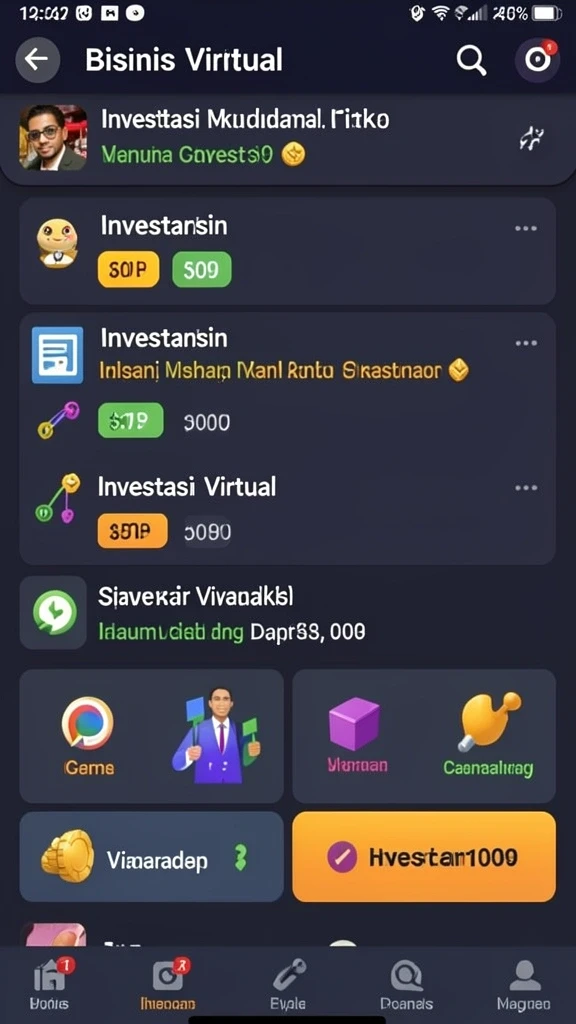Open the overflow menu of the second Investansin card
This screenshot has width=576, height=1024.
(x=526, y=343)
